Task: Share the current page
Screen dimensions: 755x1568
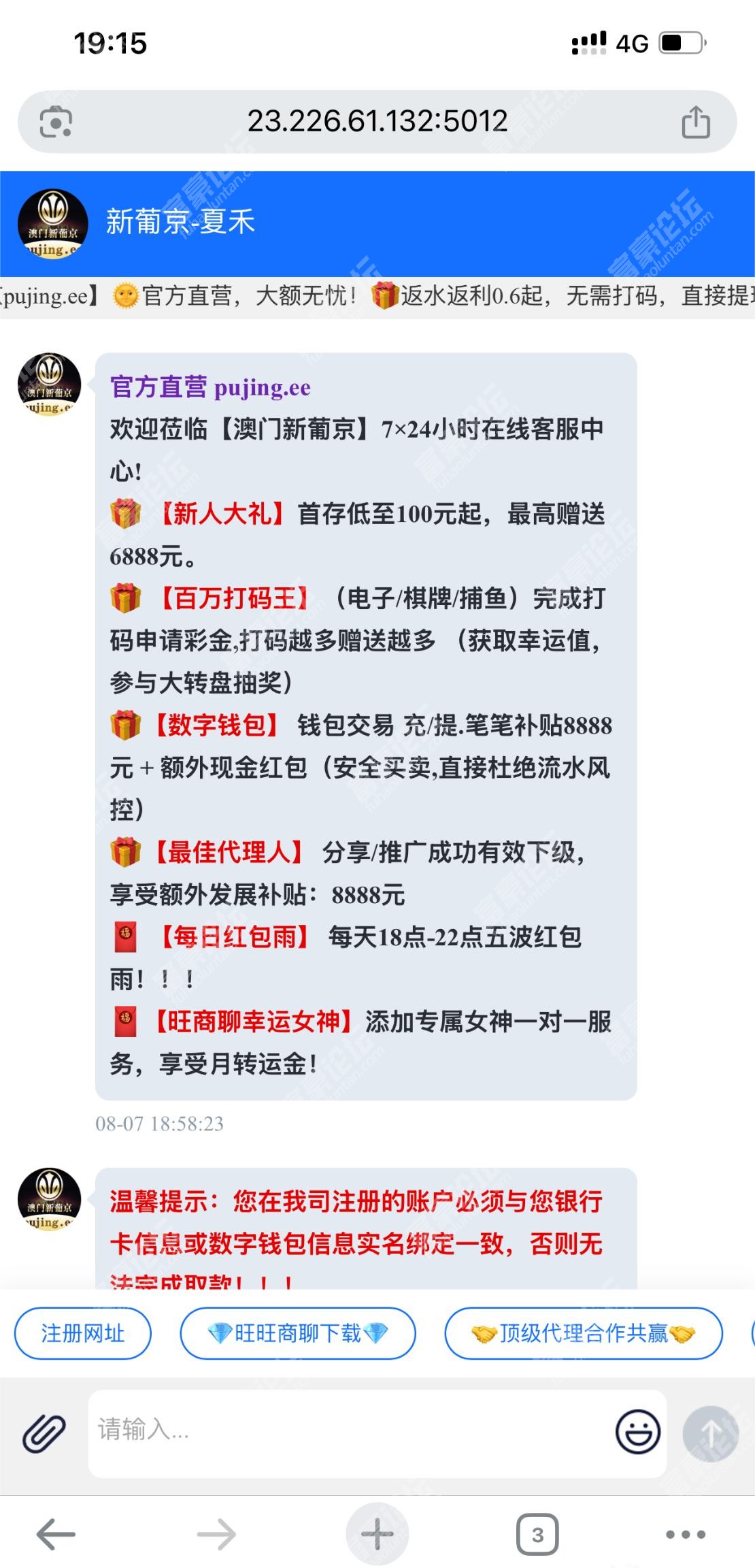Action: point(695,122)
